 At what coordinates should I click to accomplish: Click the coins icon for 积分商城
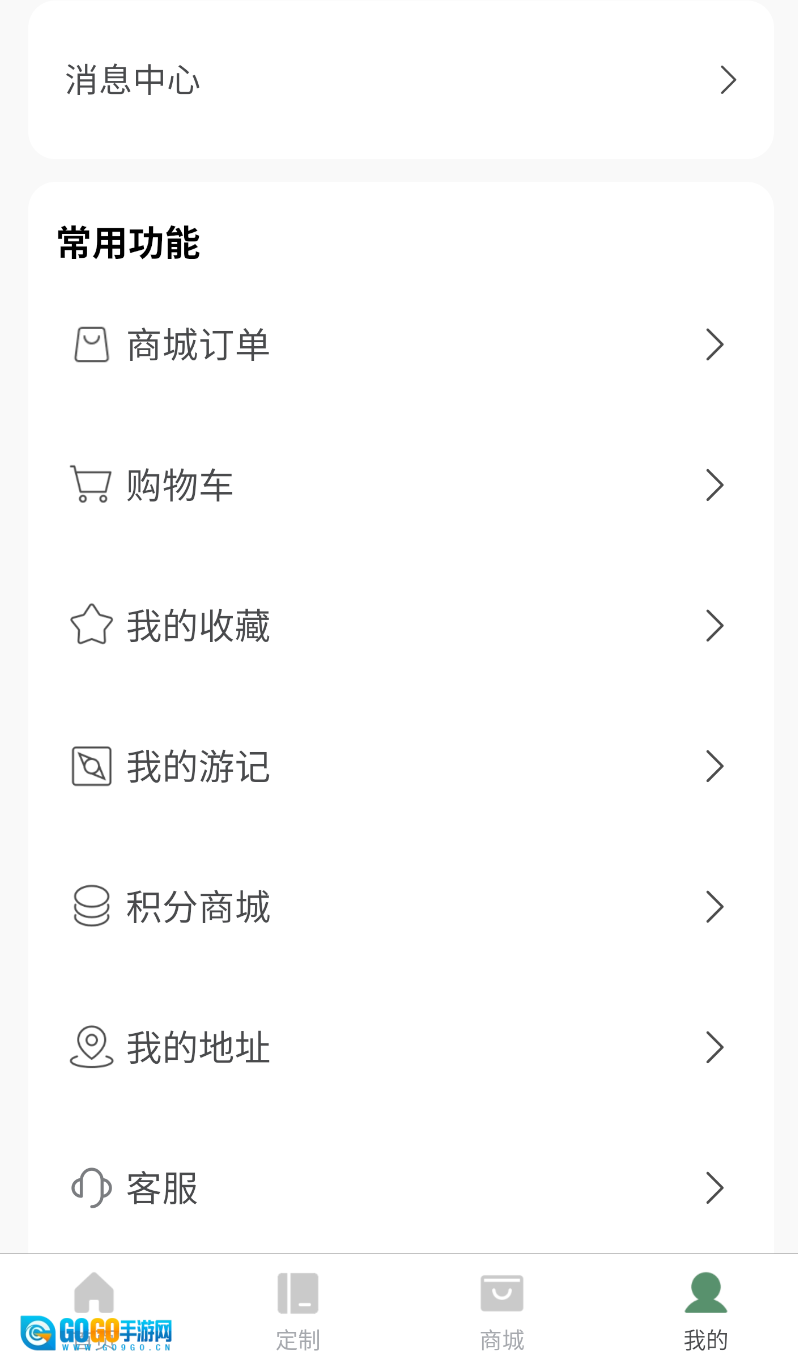coord(91,906)
